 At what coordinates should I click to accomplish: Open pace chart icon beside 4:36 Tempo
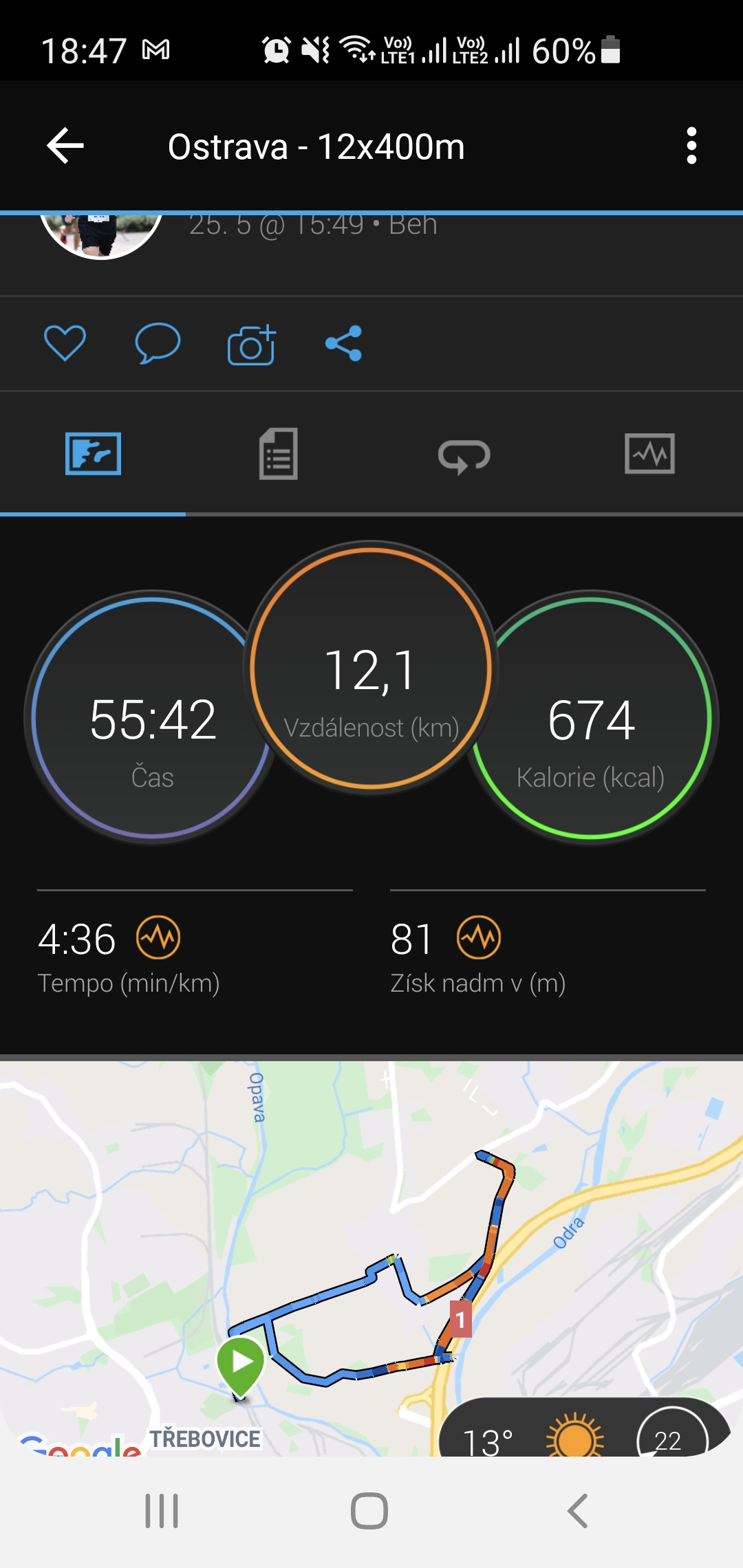tap(158, 937)
